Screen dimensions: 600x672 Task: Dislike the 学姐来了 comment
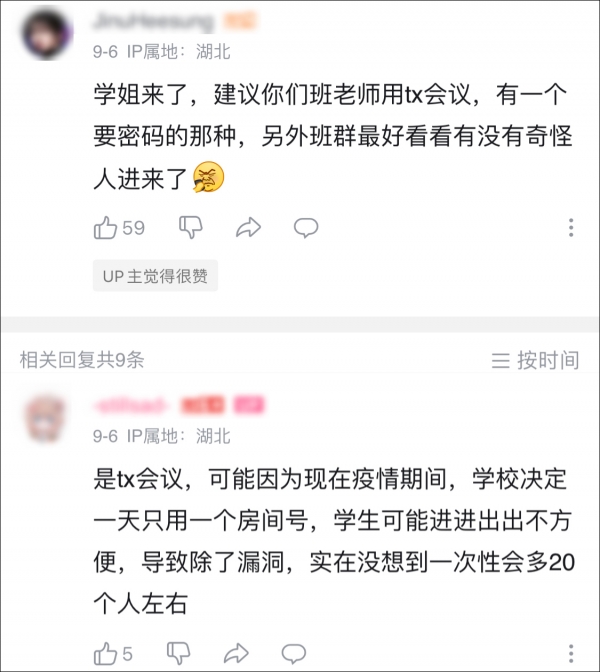pos(191,228)
